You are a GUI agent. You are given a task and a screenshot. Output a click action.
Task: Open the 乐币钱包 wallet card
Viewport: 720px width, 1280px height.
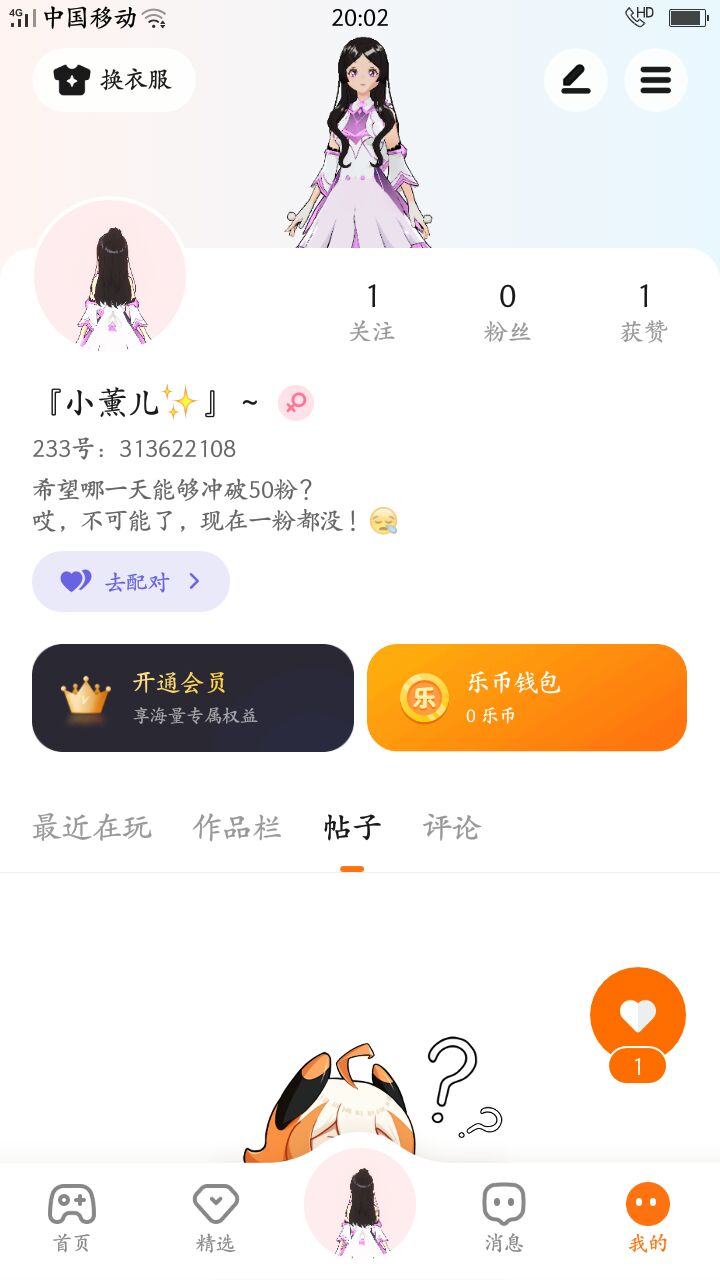527,697
